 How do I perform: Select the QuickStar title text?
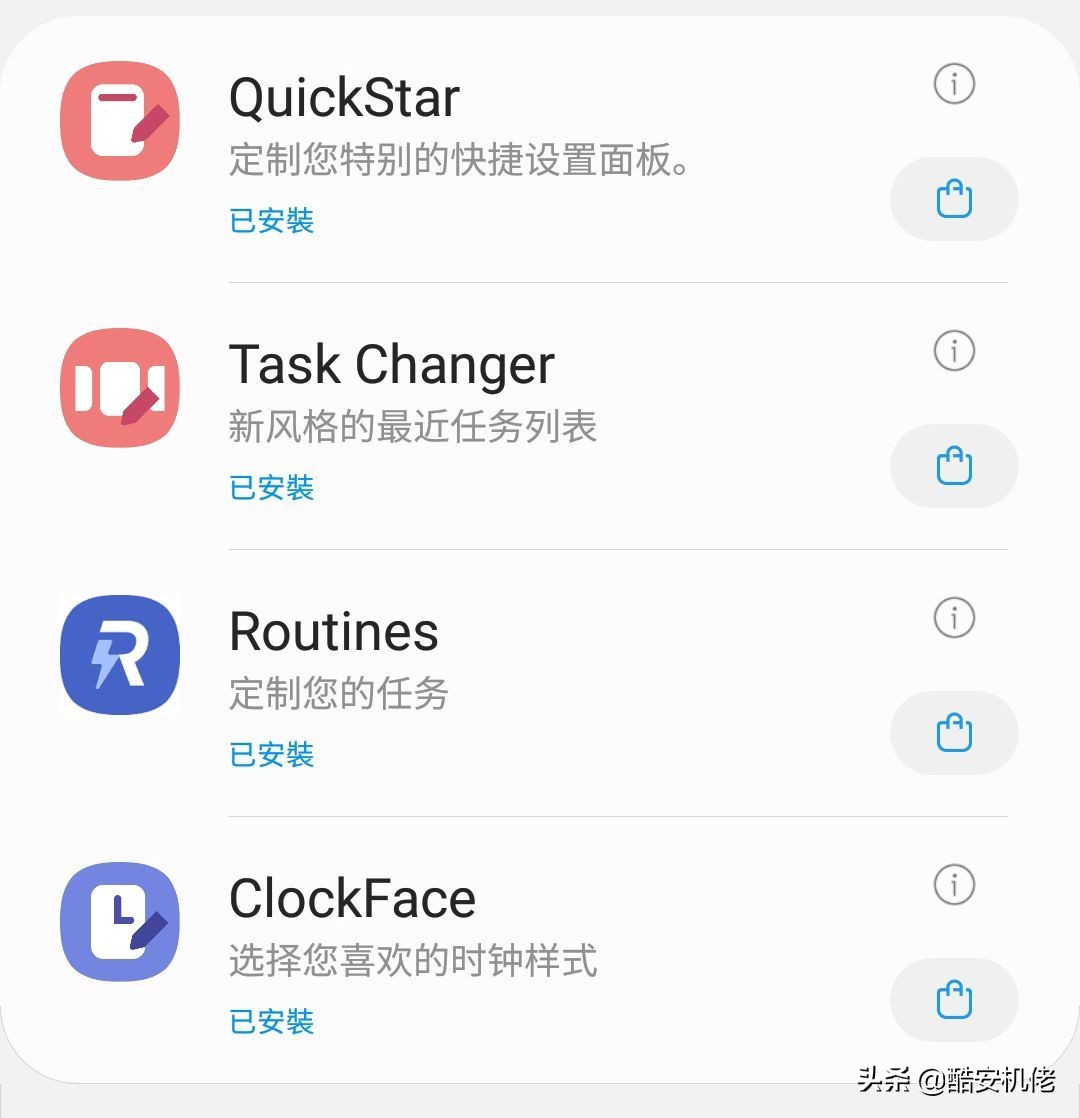pos(343,95)
